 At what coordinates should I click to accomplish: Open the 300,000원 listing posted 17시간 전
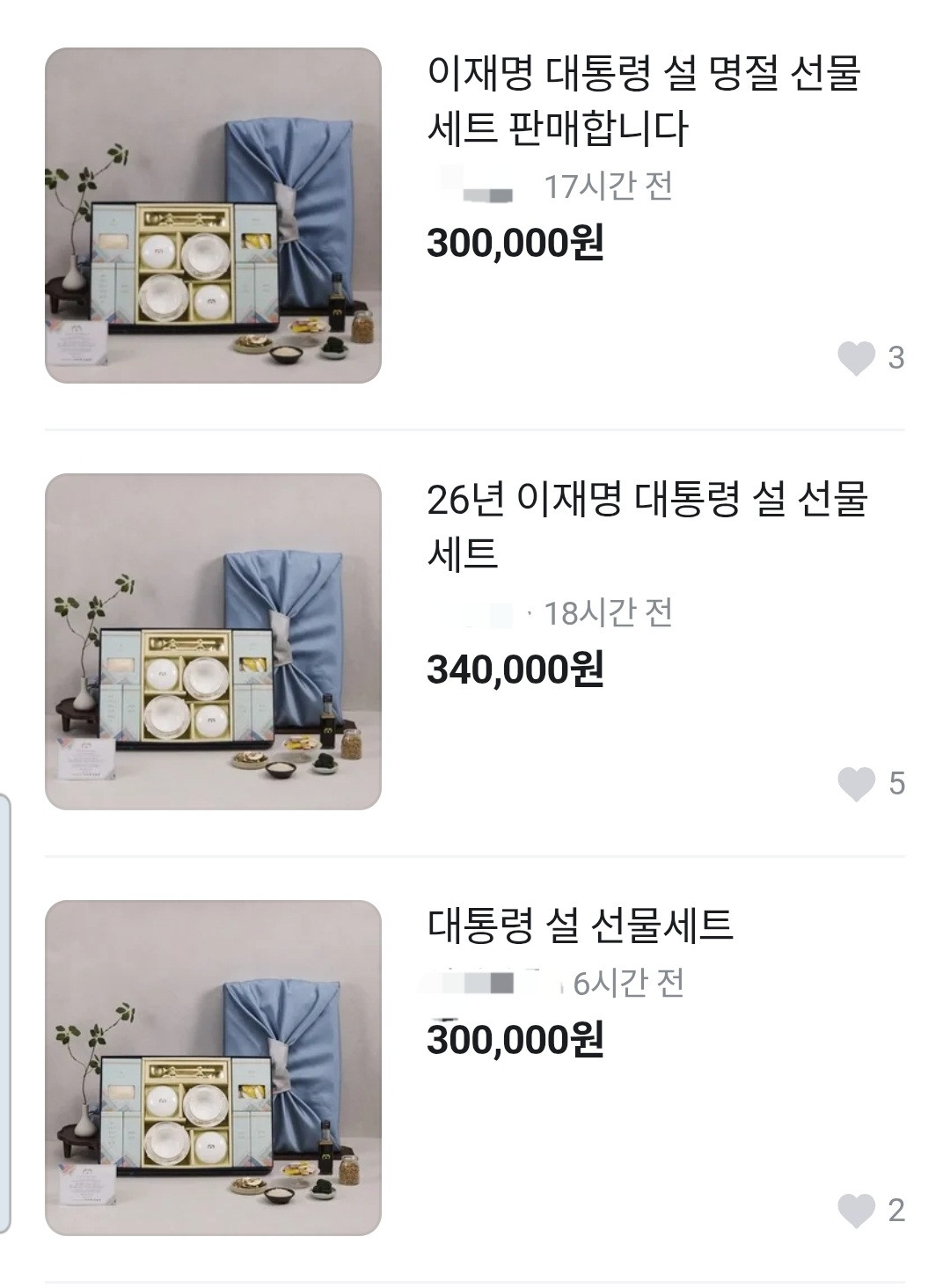[643, 100]
